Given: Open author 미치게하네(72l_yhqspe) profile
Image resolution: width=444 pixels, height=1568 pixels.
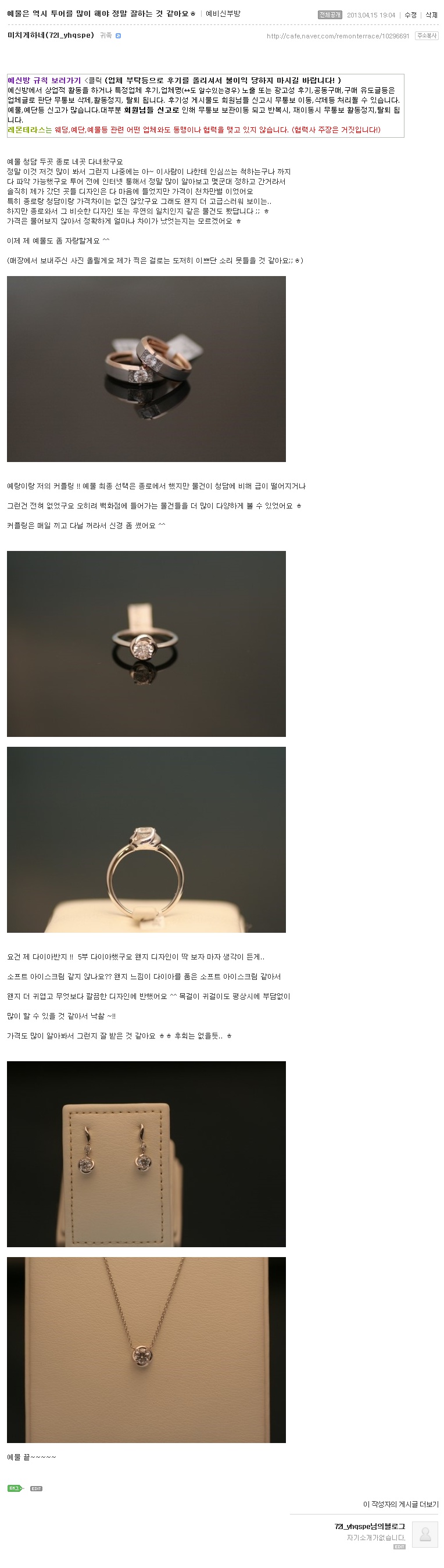Looking at the screenshot, I should coord(51,35).
